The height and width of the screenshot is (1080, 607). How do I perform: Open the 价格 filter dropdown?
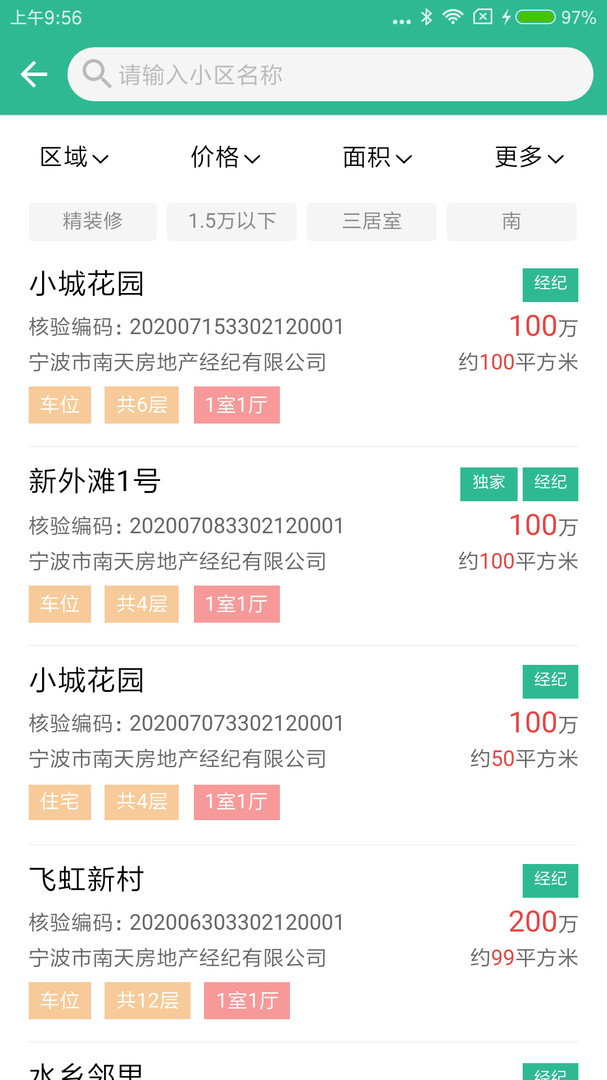pos(225,158)
